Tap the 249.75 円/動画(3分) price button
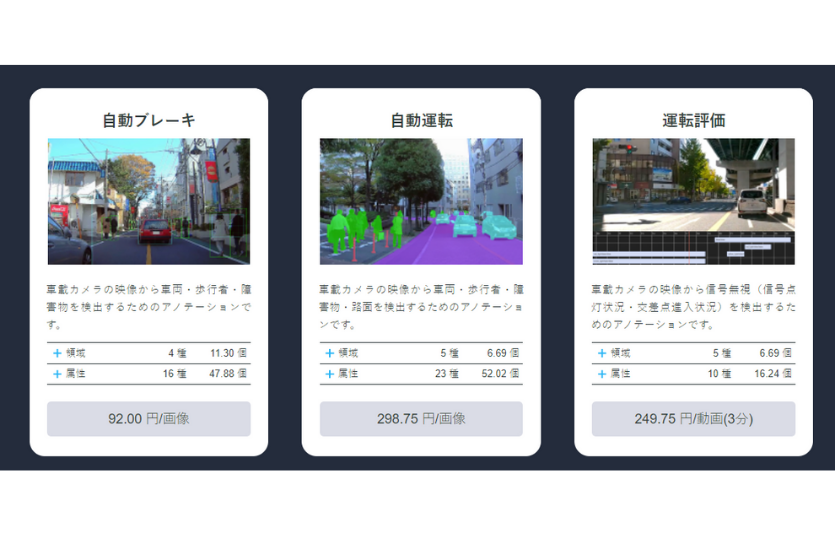 [x=693, y=419]
